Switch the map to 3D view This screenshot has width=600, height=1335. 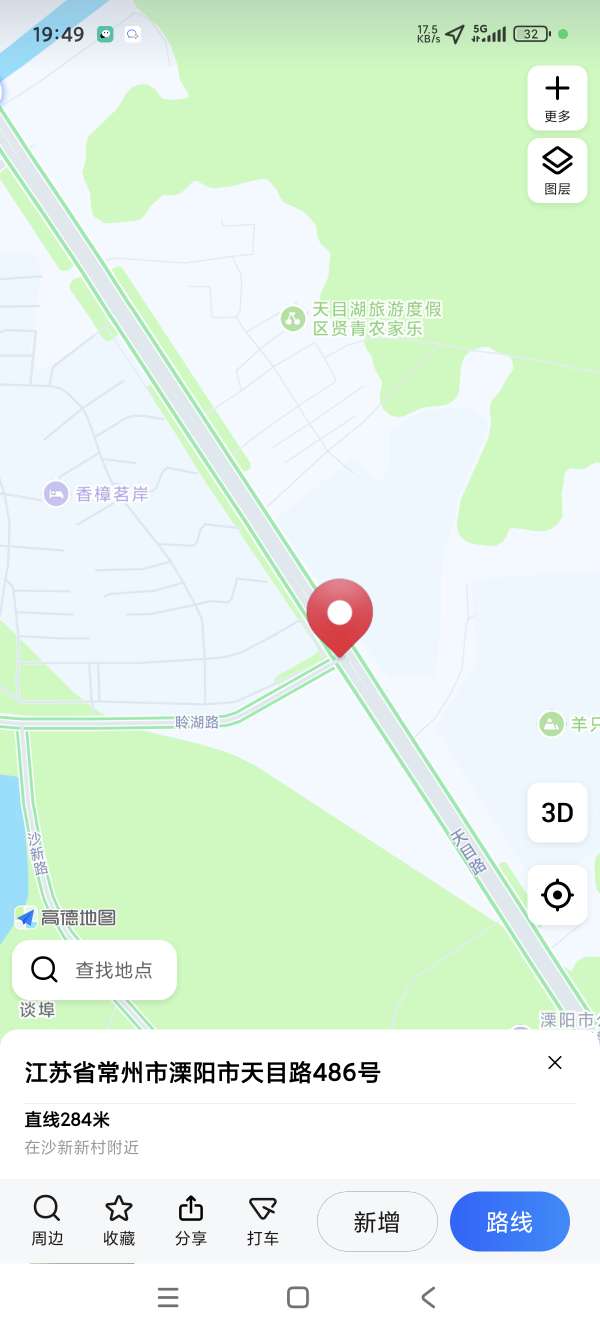[x=557, y=812]
